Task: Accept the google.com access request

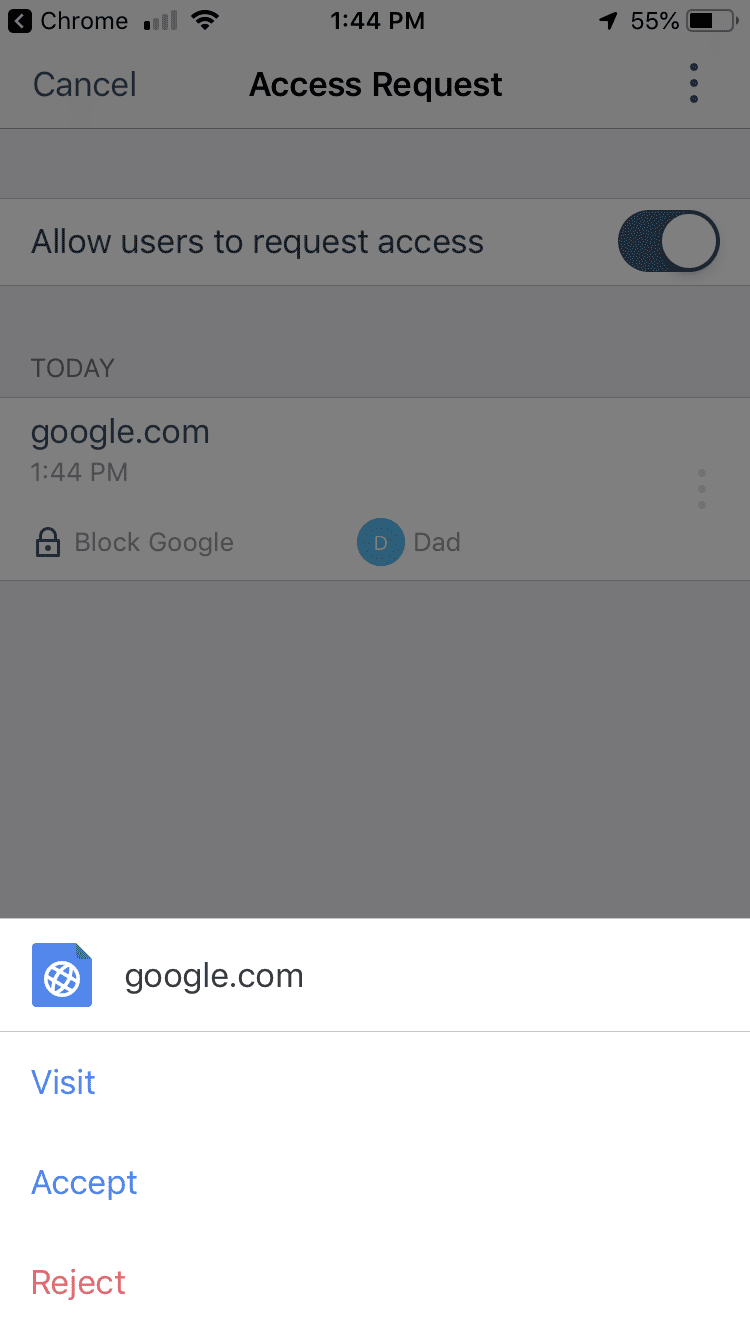Action: pyautogui.click(x=84, y=1182)
